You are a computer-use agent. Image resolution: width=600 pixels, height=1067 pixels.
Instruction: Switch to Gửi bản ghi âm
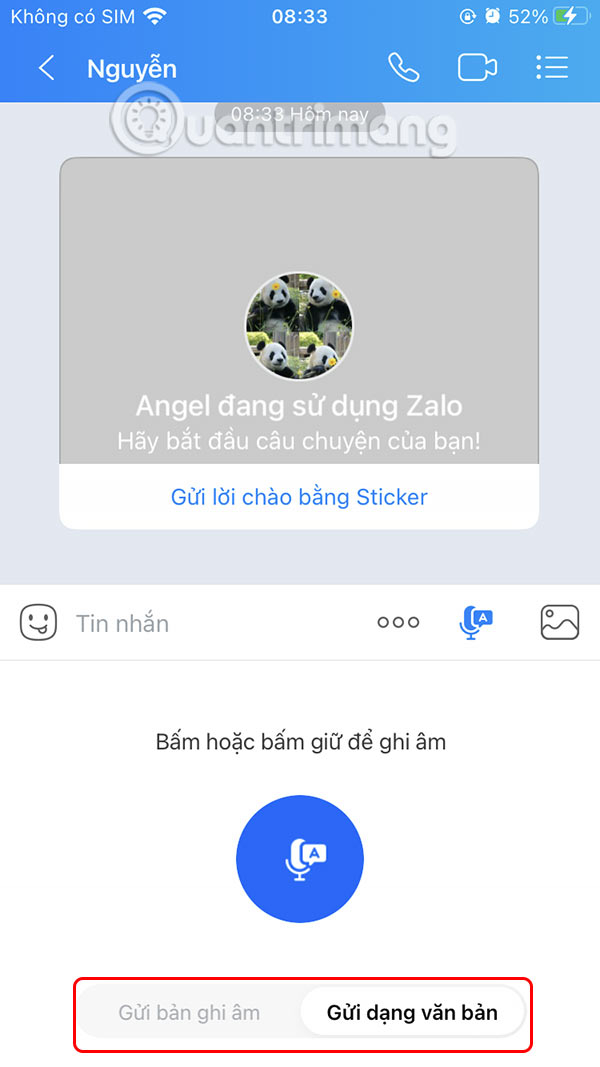[189, 1013]
